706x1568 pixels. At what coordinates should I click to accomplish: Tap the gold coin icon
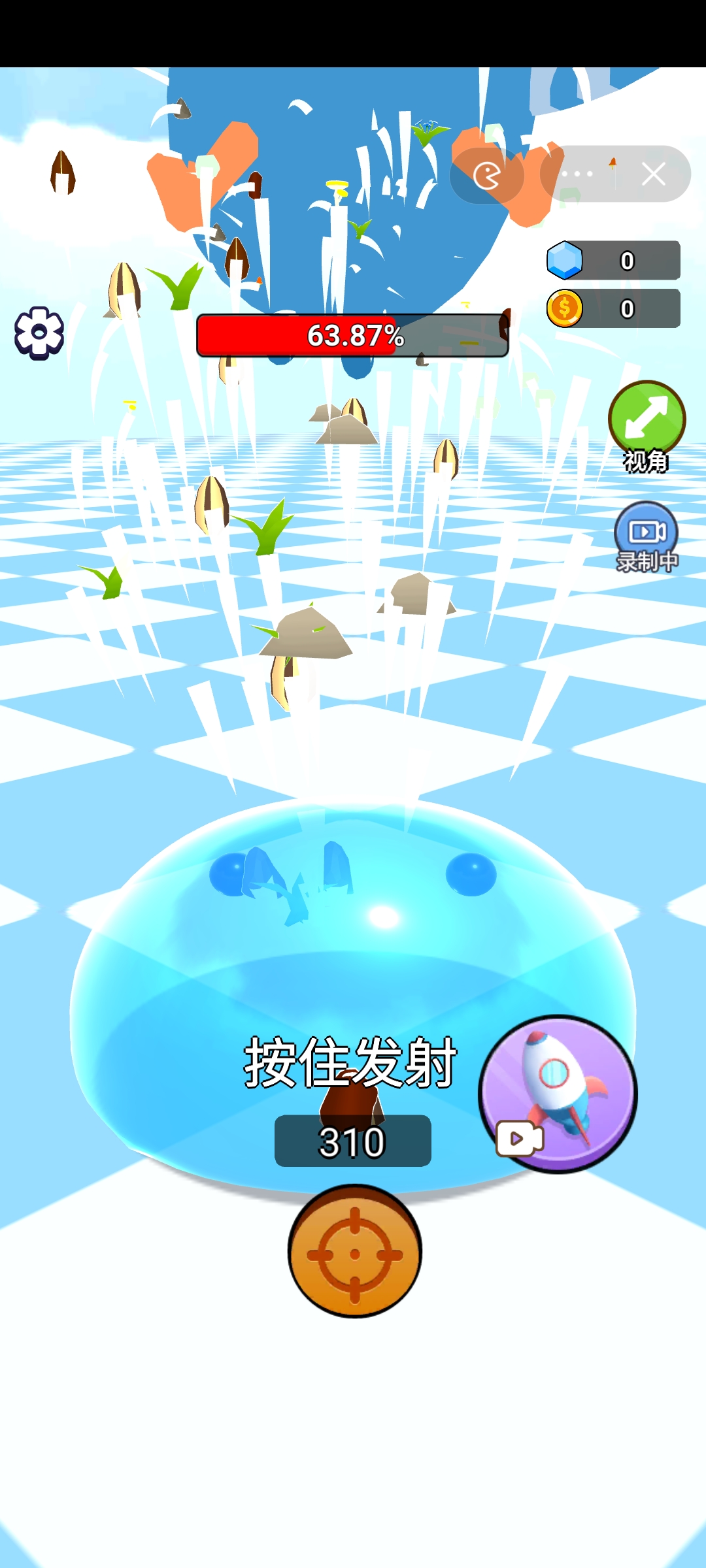[565, 309]
